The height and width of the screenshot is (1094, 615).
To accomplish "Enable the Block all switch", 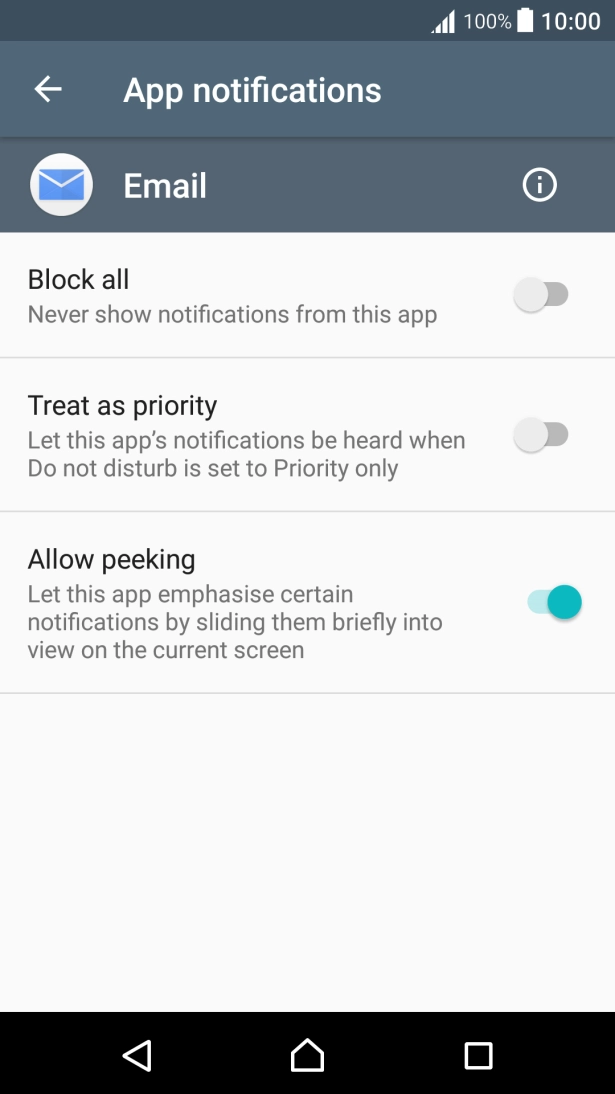I will 541,295.
